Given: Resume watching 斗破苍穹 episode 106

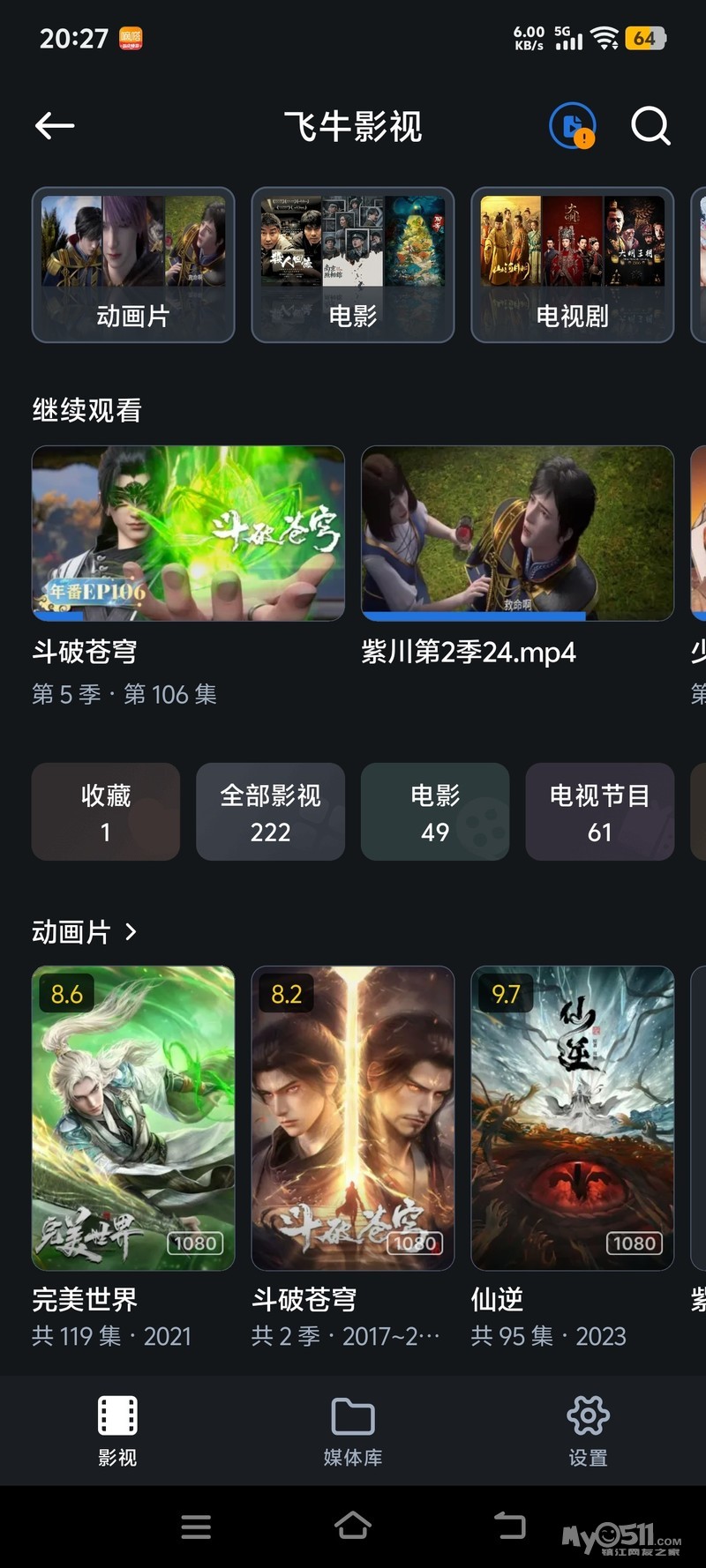Looking at the screenshot, I should [188, 534].
